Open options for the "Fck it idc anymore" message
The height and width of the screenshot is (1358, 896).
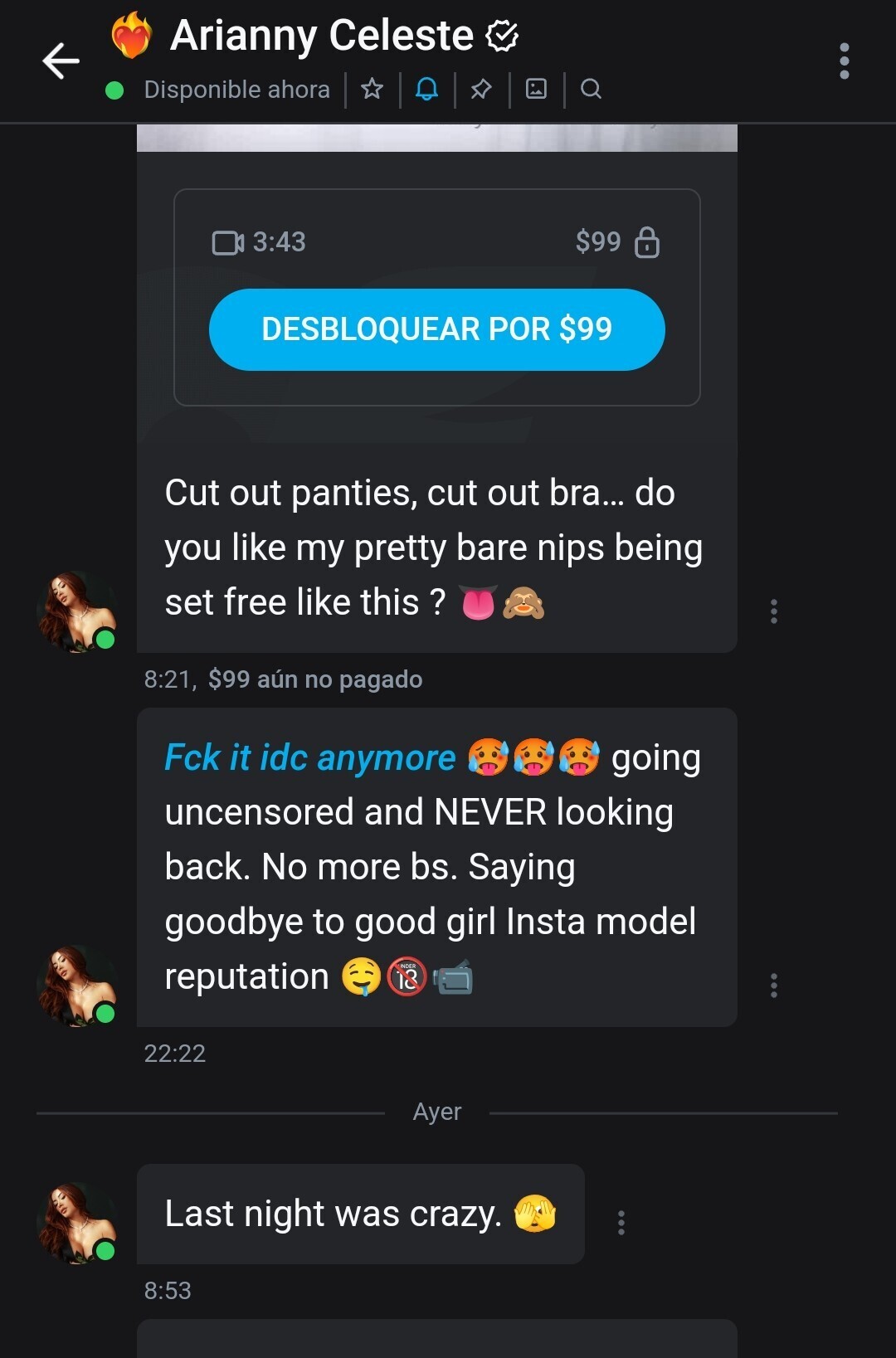pos(773,986)
